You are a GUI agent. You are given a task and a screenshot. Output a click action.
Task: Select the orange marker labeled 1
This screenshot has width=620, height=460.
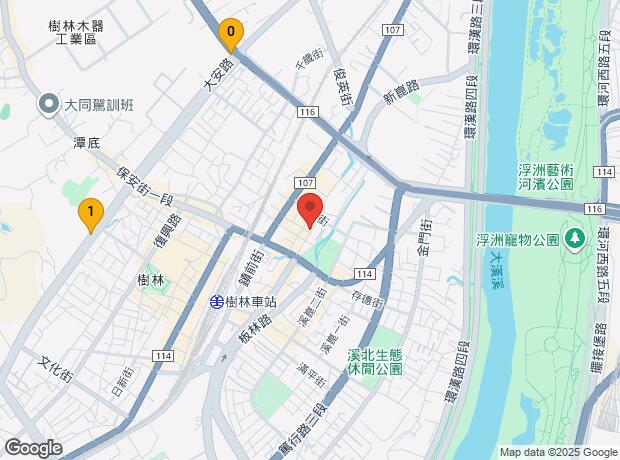click(91, 216)
